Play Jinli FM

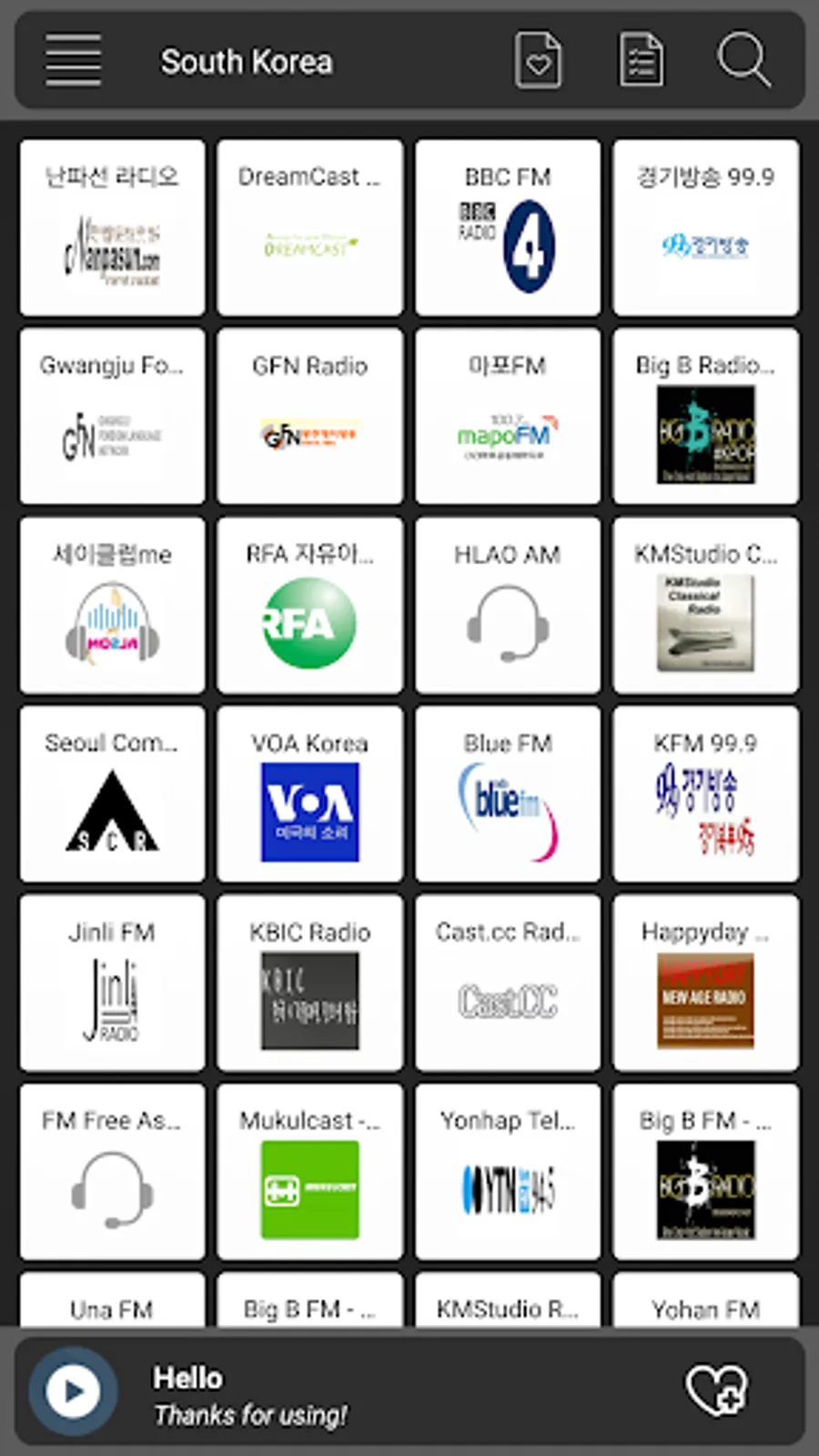coord(112,983)
